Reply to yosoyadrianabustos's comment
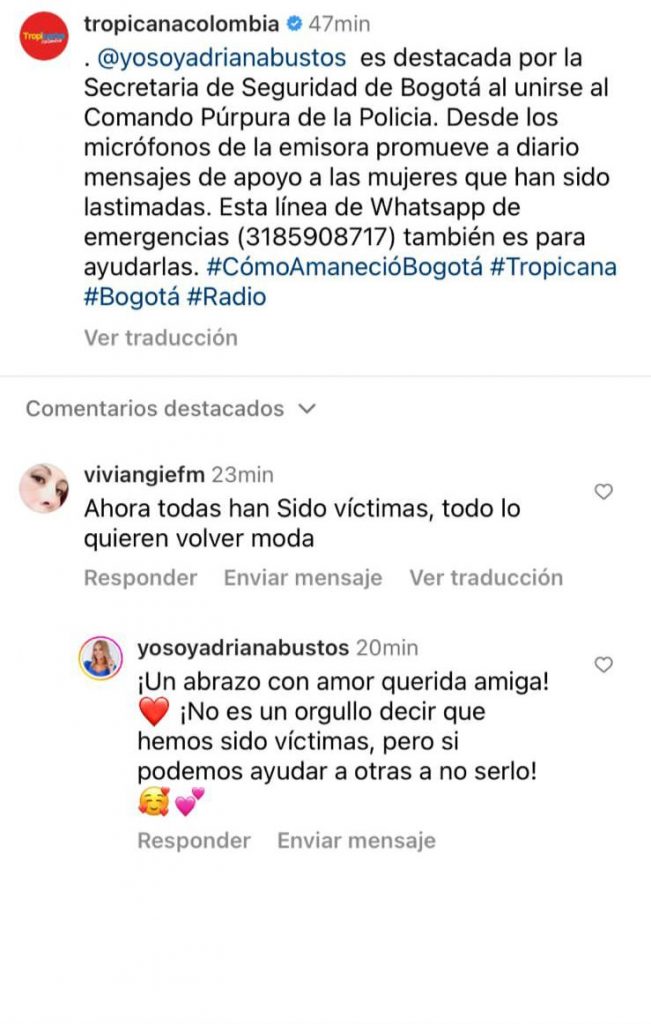651x1024 pixels. [x=194, y=840]
